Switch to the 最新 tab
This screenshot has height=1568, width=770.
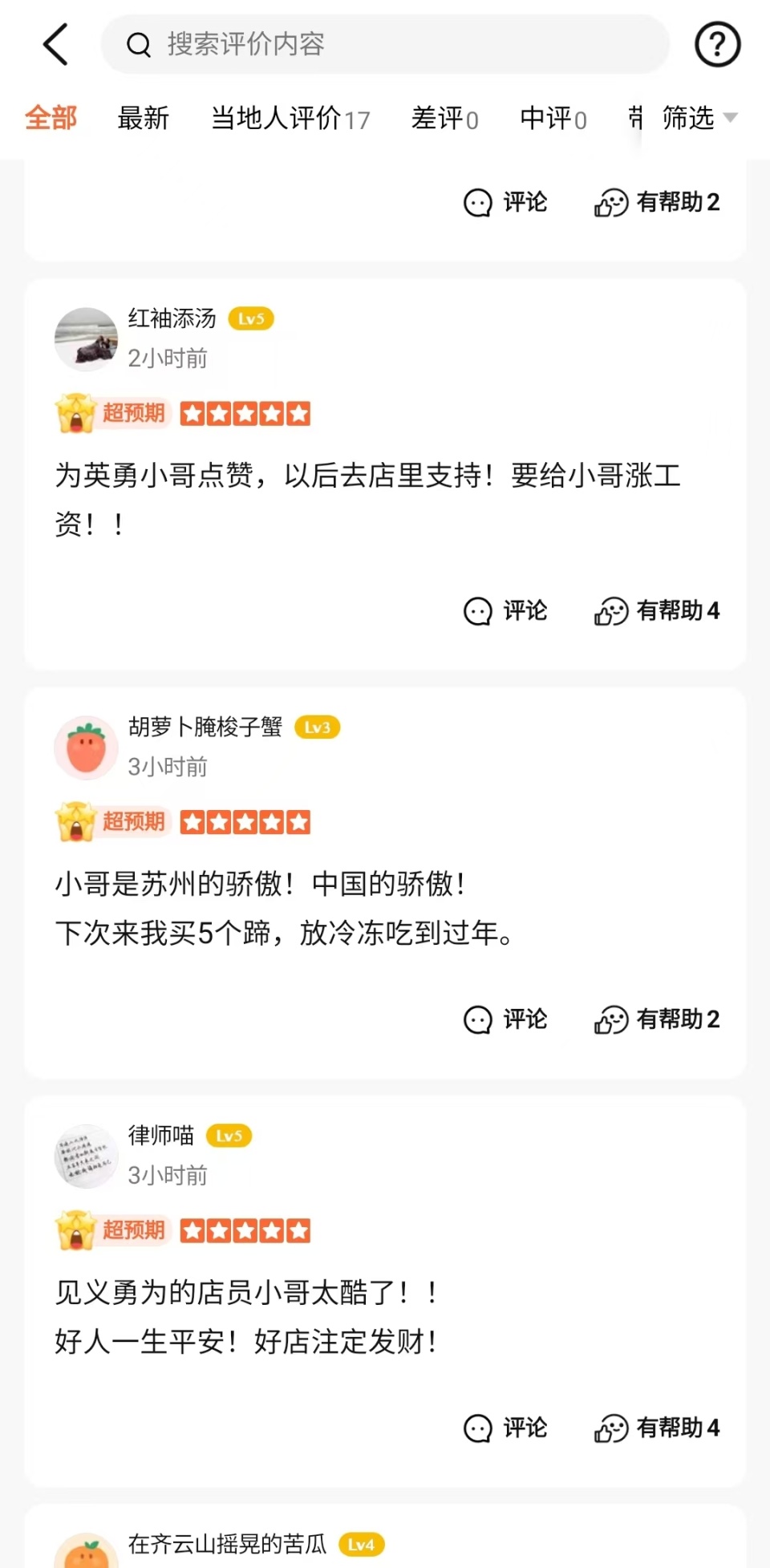pos(143,118)
